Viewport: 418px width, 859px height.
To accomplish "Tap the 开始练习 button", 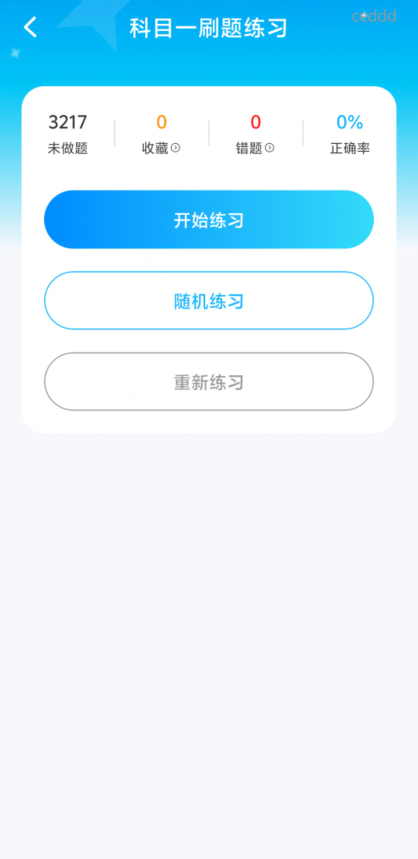I will [209, 220].
